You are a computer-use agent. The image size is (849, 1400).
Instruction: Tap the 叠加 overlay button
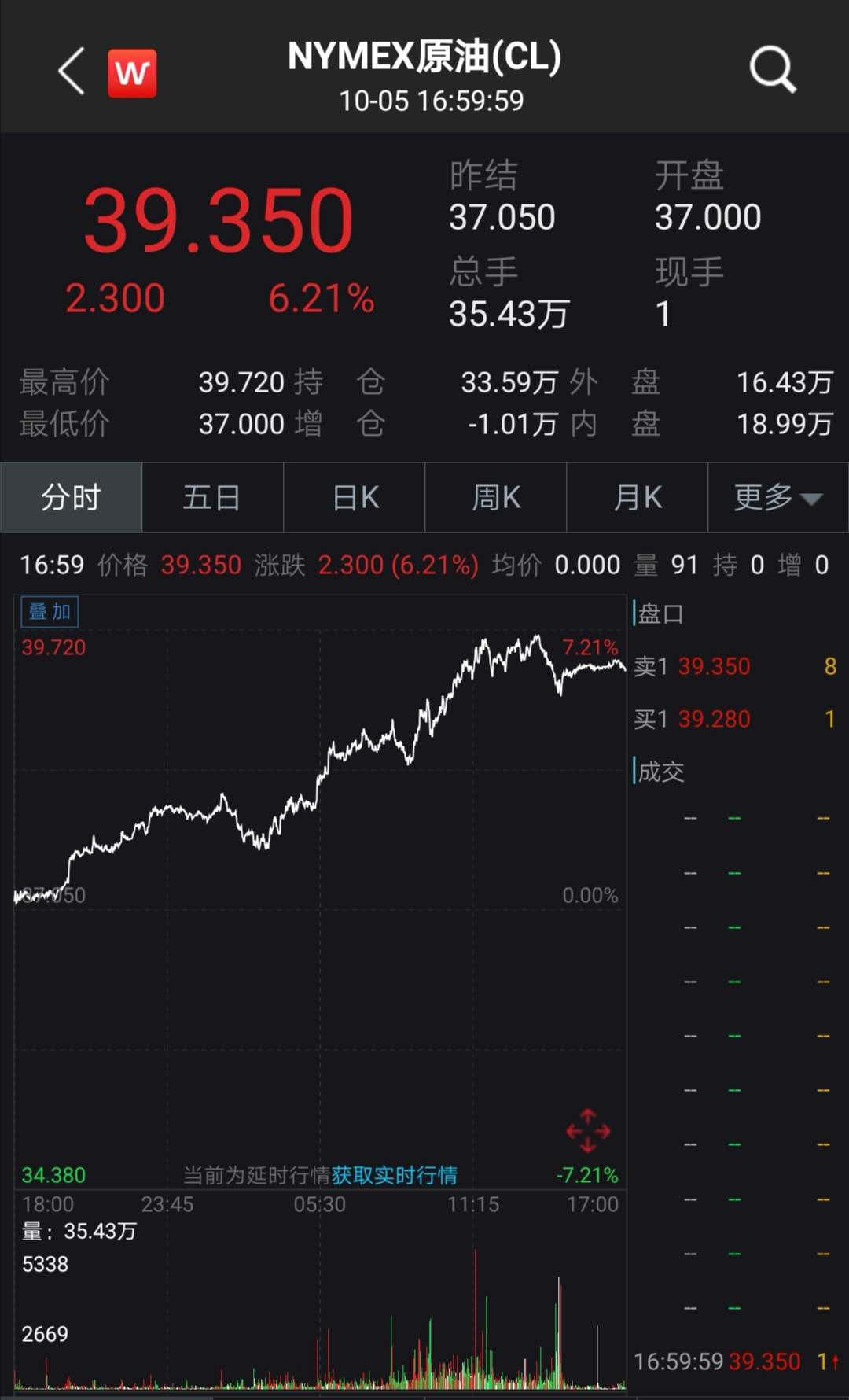point(50,612)
